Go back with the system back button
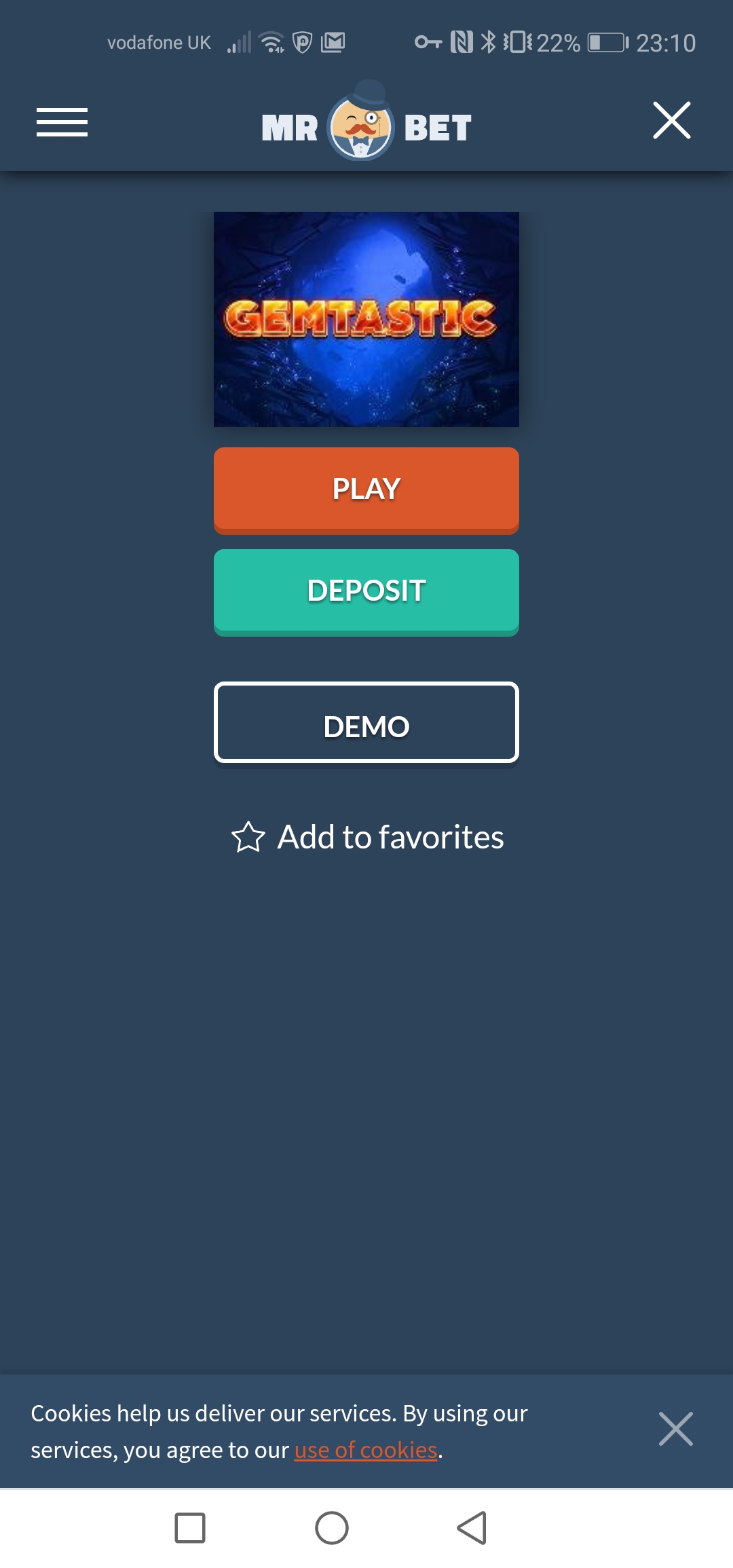Screen dimensions: 733x1568 (x=472, y=1528)
